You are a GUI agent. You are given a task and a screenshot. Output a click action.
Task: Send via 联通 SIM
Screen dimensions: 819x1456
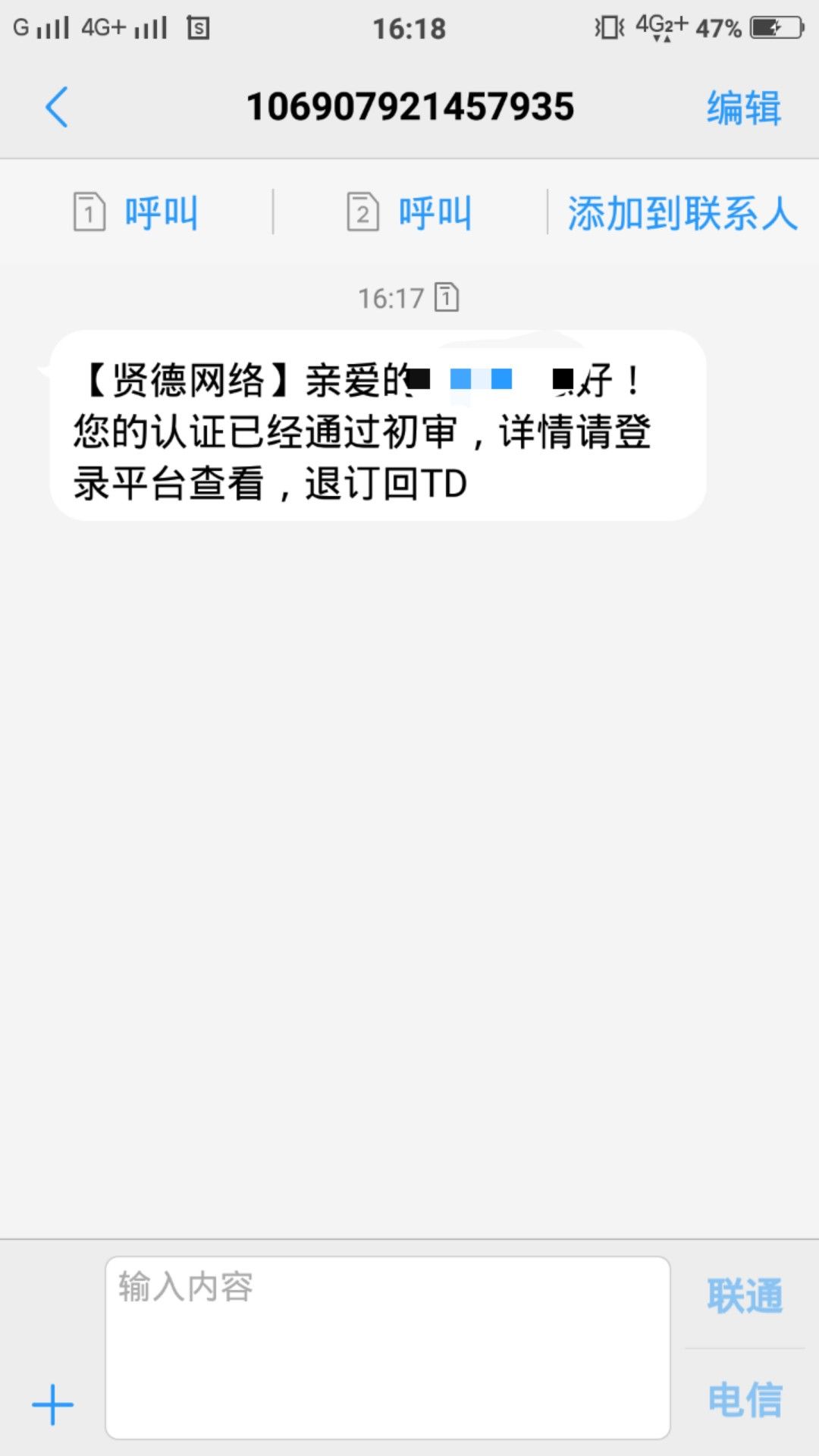(x=744, y=1295)
